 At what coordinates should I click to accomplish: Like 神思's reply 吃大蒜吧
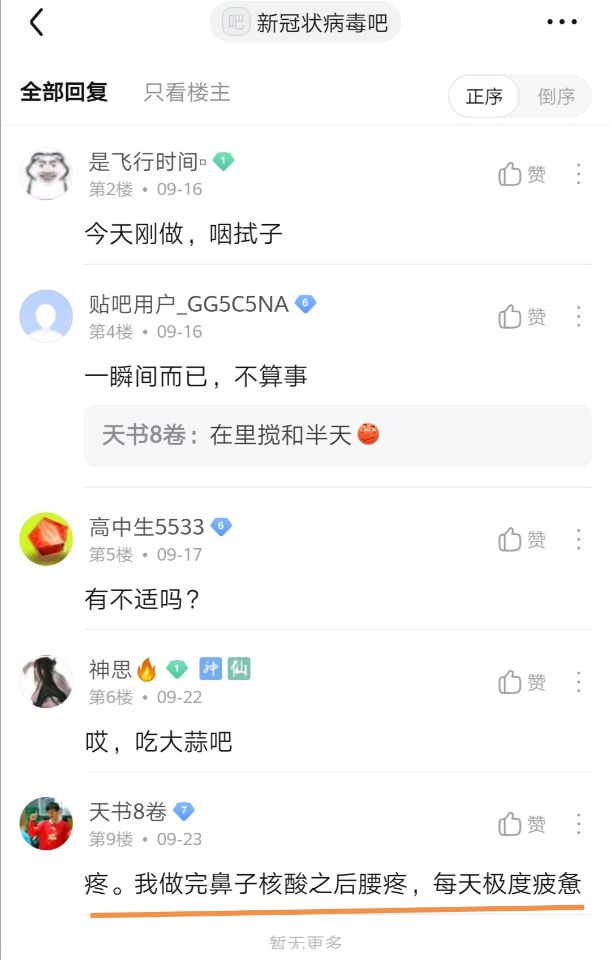522,682
